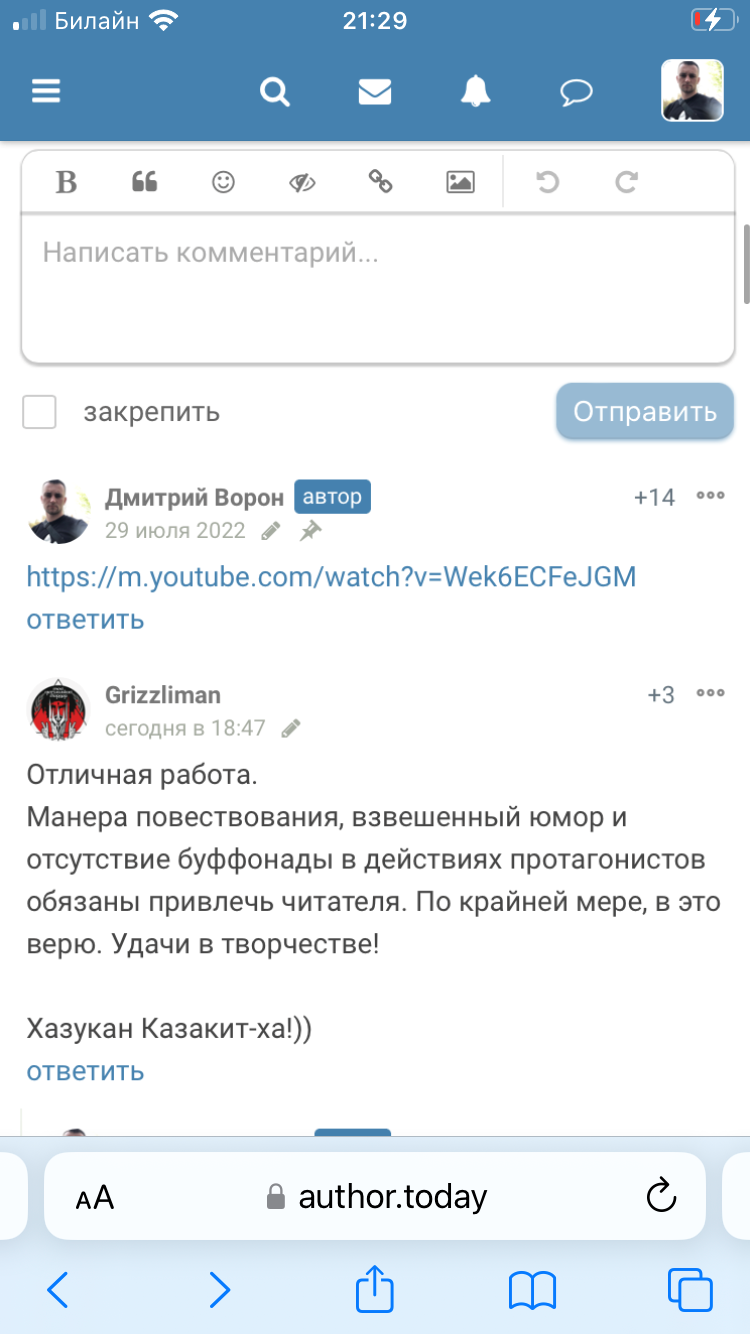This screenshot has height=1334, width=750.
Task: Tap the Отправить button
Action: [x=645, y=411]
